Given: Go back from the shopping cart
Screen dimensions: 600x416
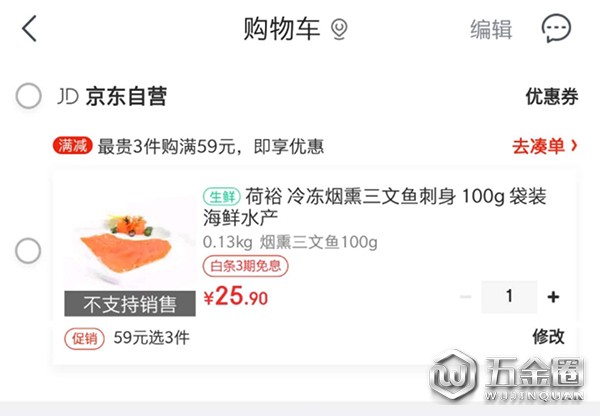Looking at the screenshot, I should tap(29, 29).
